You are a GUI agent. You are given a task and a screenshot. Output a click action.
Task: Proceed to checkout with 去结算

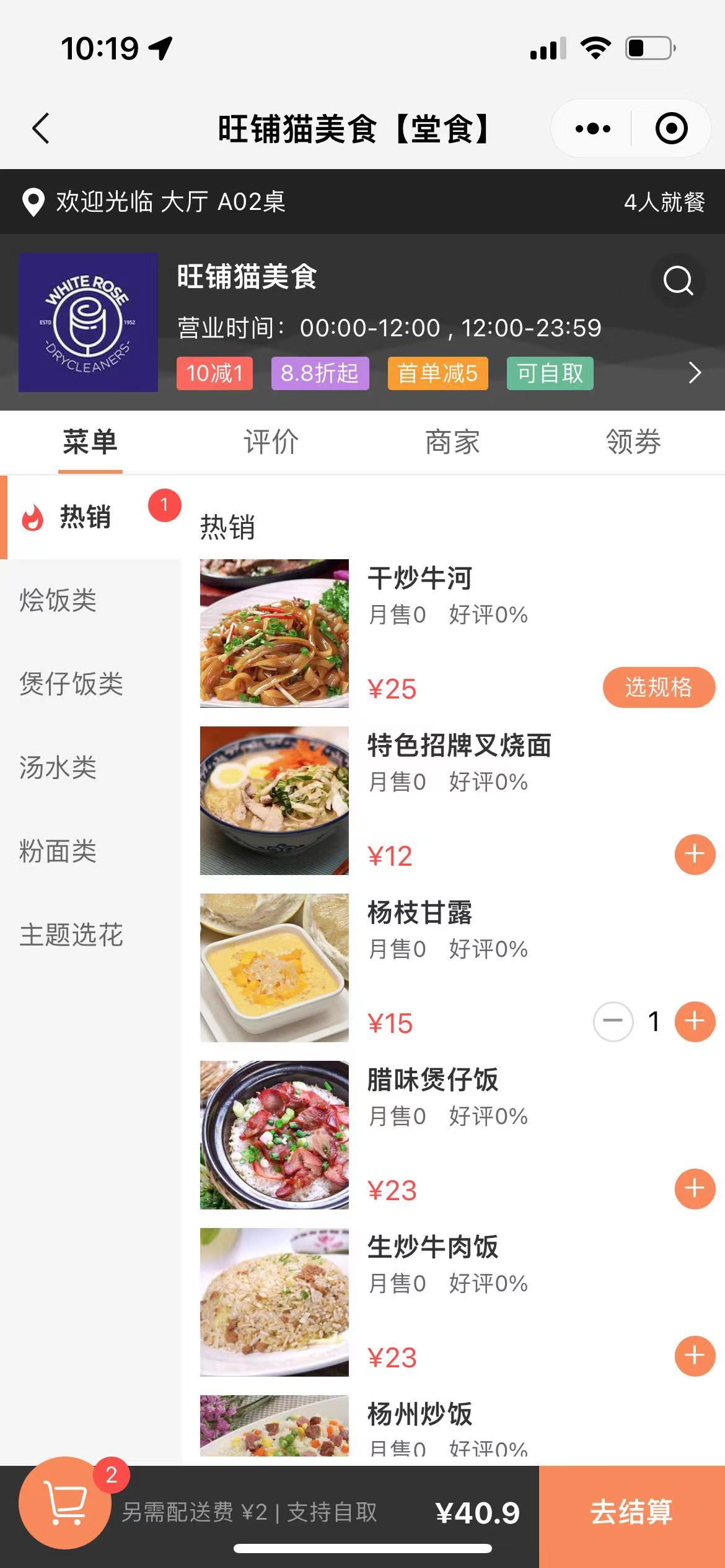[x=631, y=1512]
